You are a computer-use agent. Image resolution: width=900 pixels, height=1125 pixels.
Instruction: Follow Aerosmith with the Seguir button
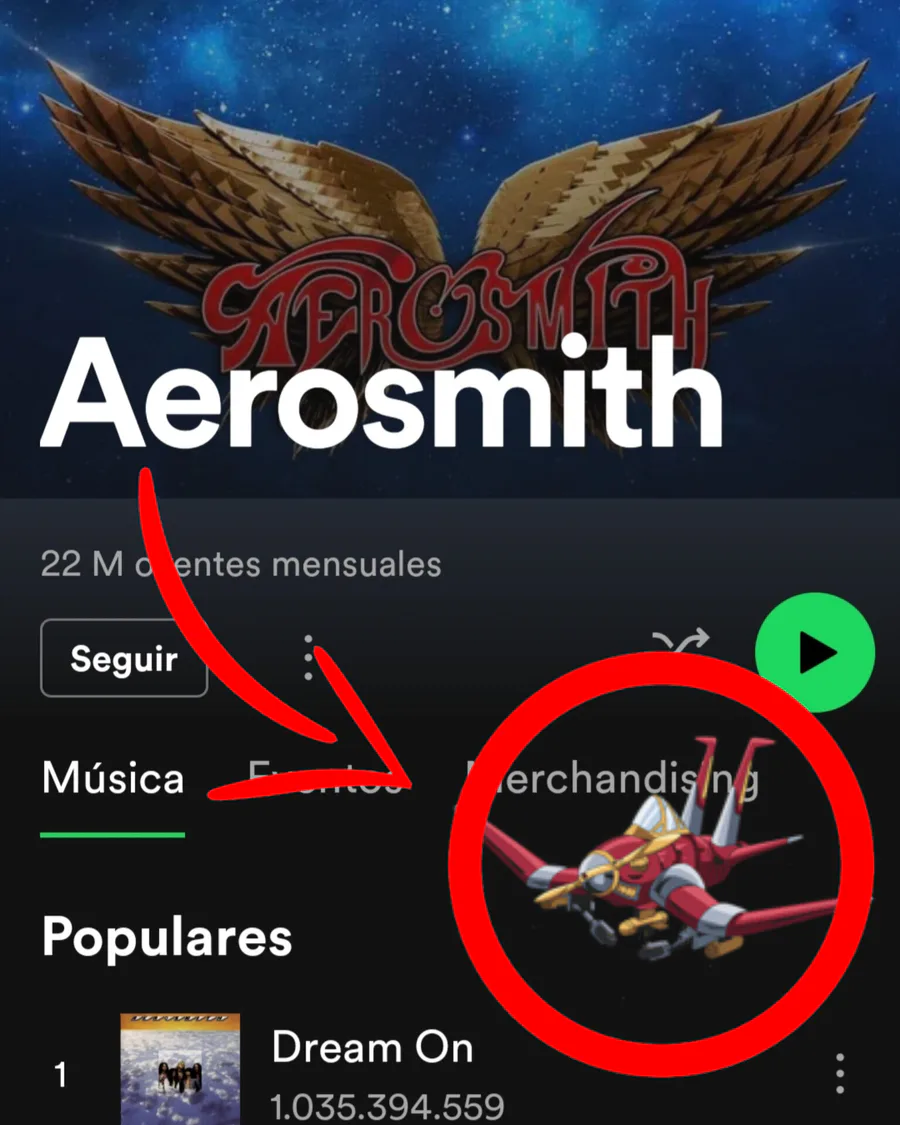(124, 659)
